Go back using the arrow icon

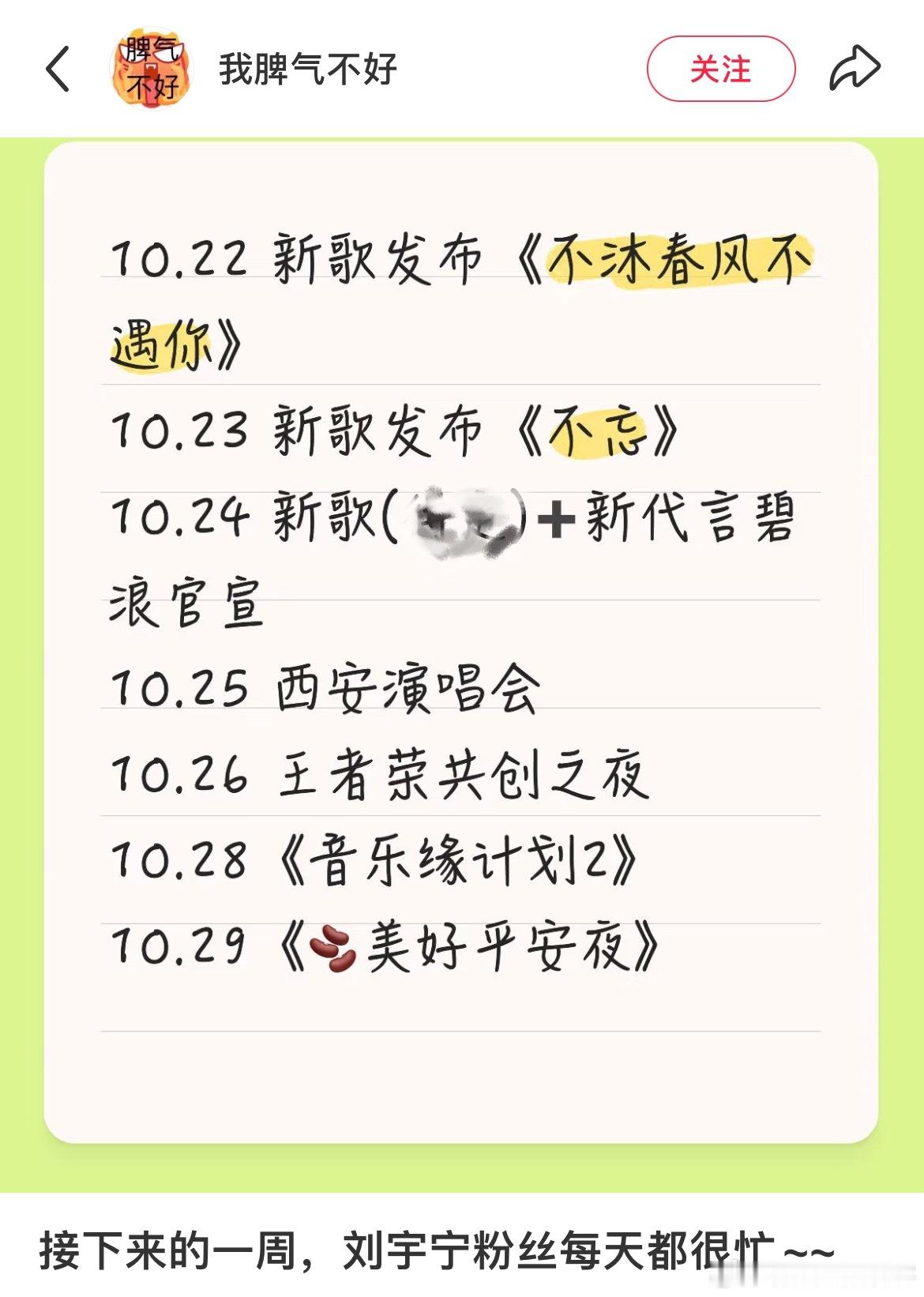[58, 69]
